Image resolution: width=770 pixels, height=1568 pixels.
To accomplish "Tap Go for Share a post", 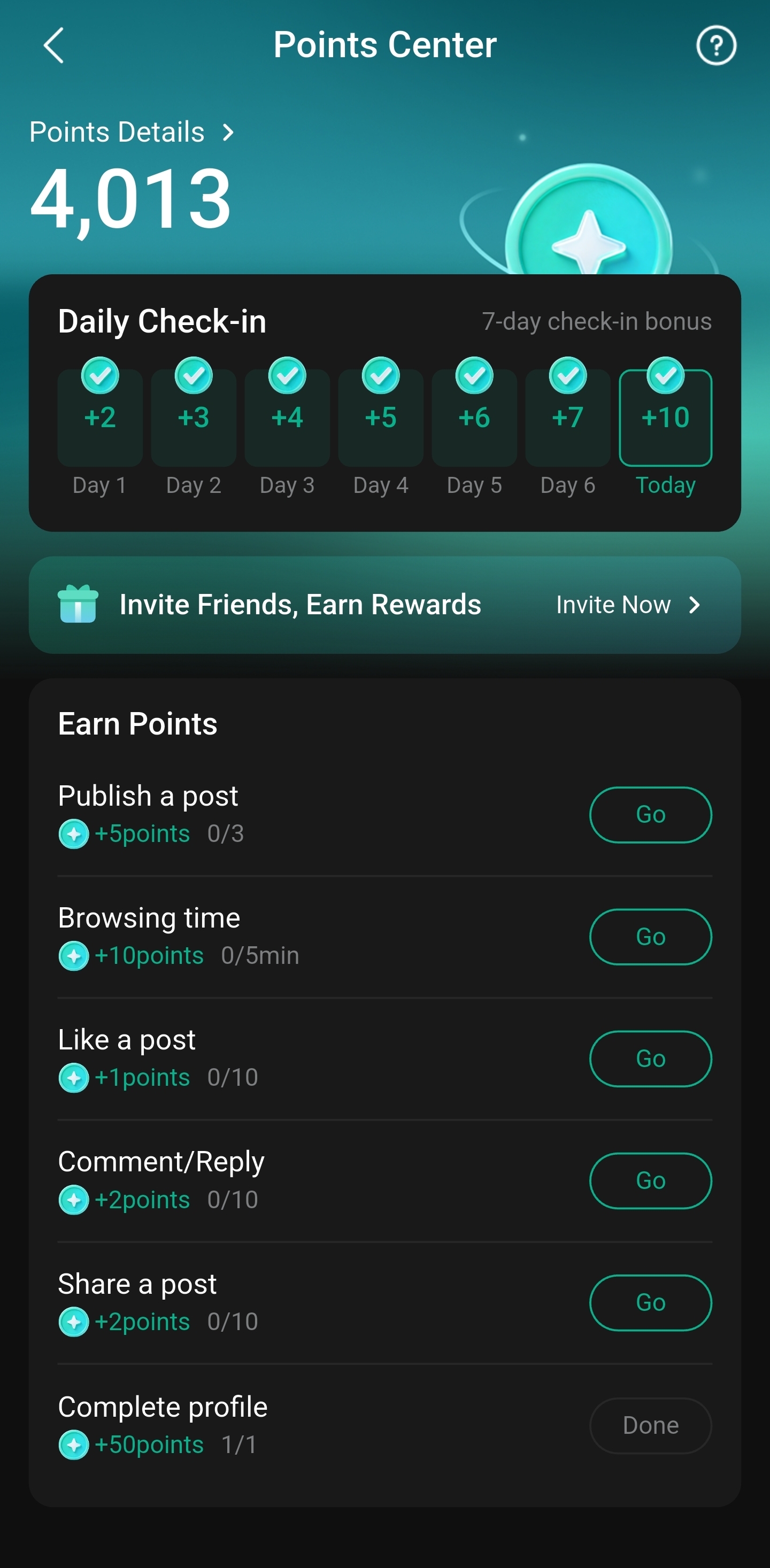I will 650,1303.
